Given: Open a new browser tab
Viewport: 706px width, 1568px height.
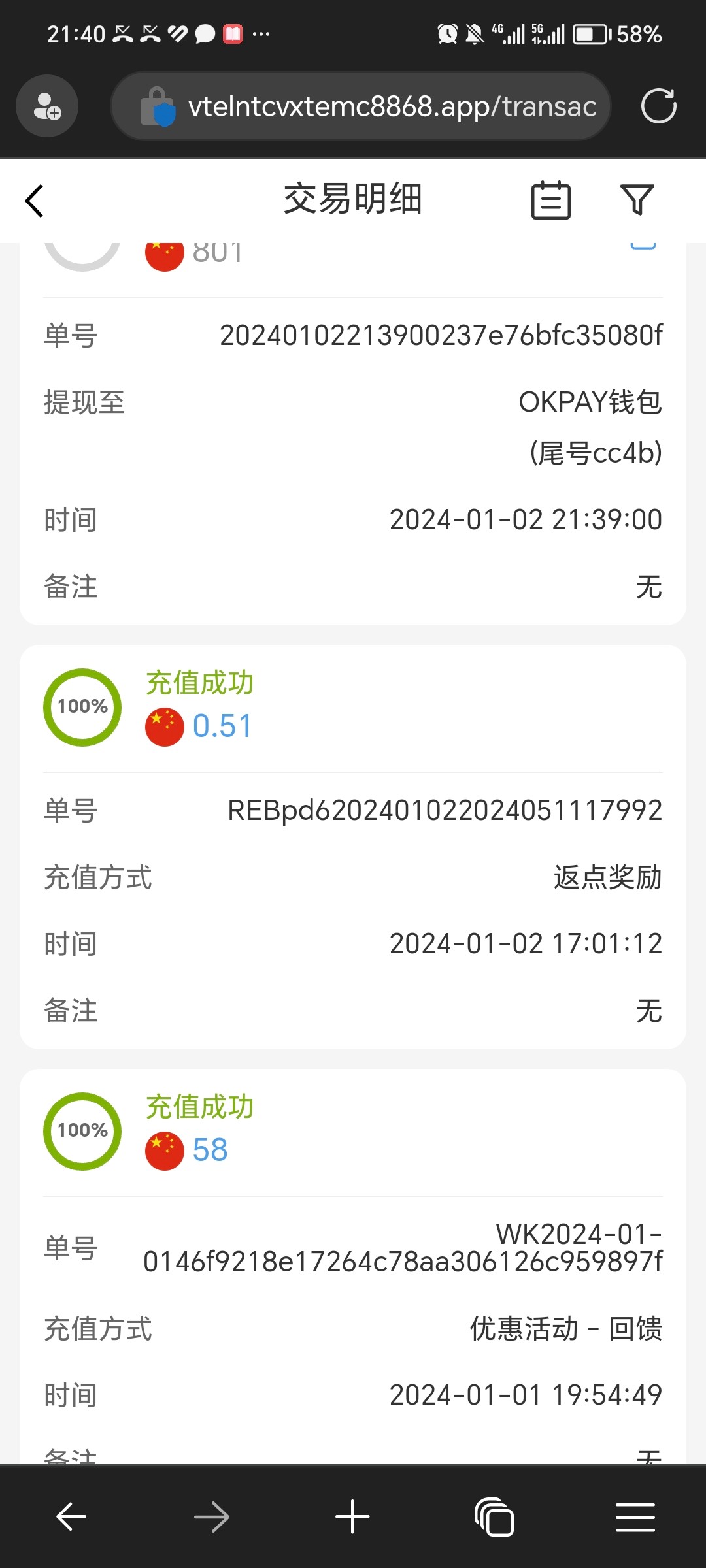Looking at the screenshot, I should 352,1516.
